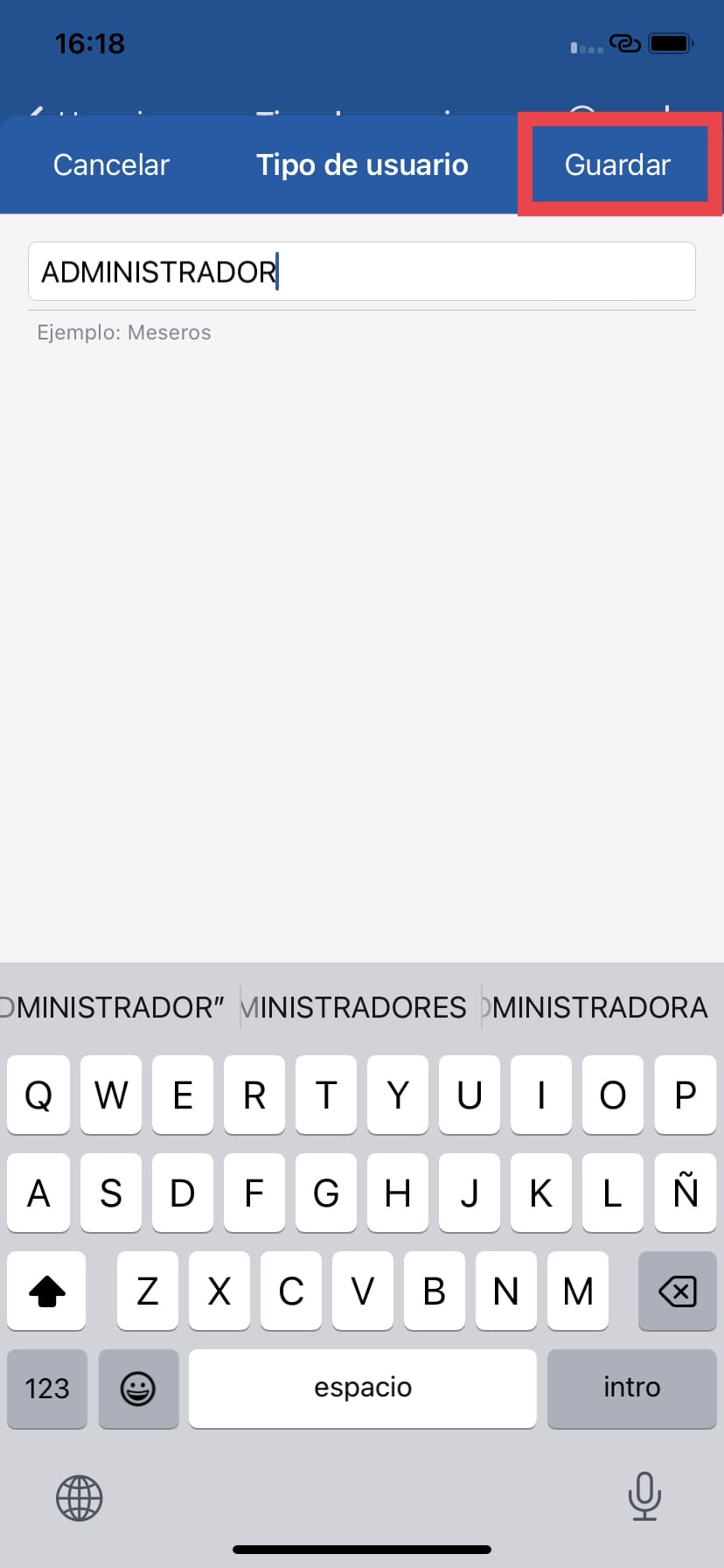Tap the Cancelar button
Viewport: 724px width, 1568px height.
point(111,164)
